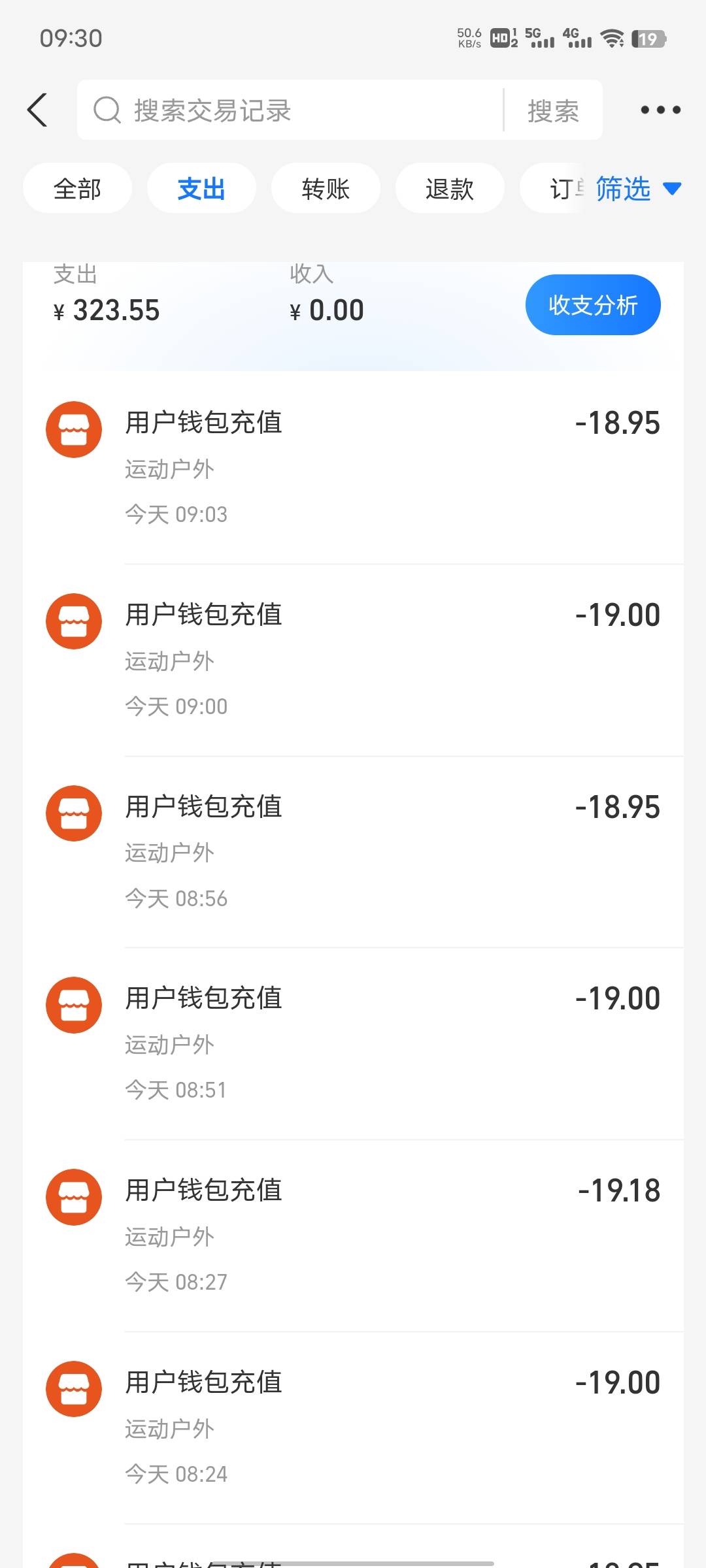Tap the 搜索 button
The image size is (706, 1568).
point(553,110)
